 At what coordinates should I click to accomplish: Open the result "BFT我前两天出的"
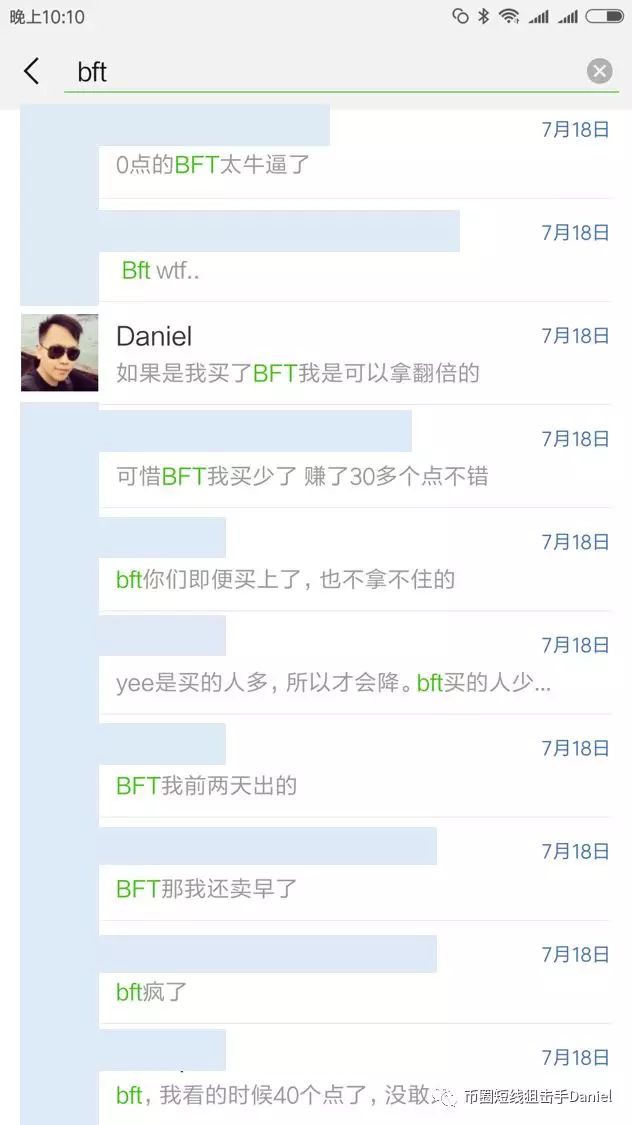tap(316, 766)
